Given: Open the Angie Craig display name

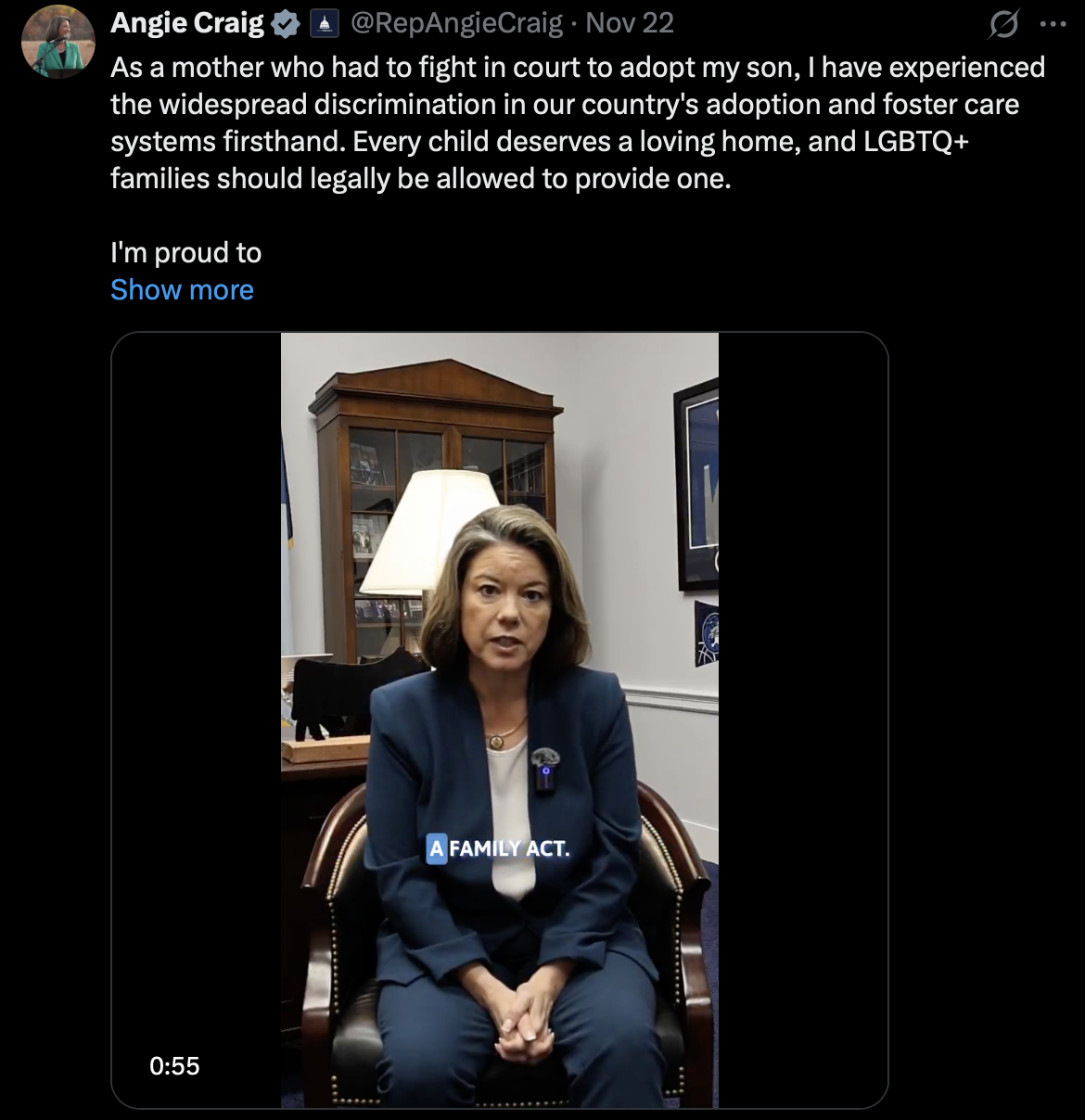Looking at the screenshot, I should point(186,23).
